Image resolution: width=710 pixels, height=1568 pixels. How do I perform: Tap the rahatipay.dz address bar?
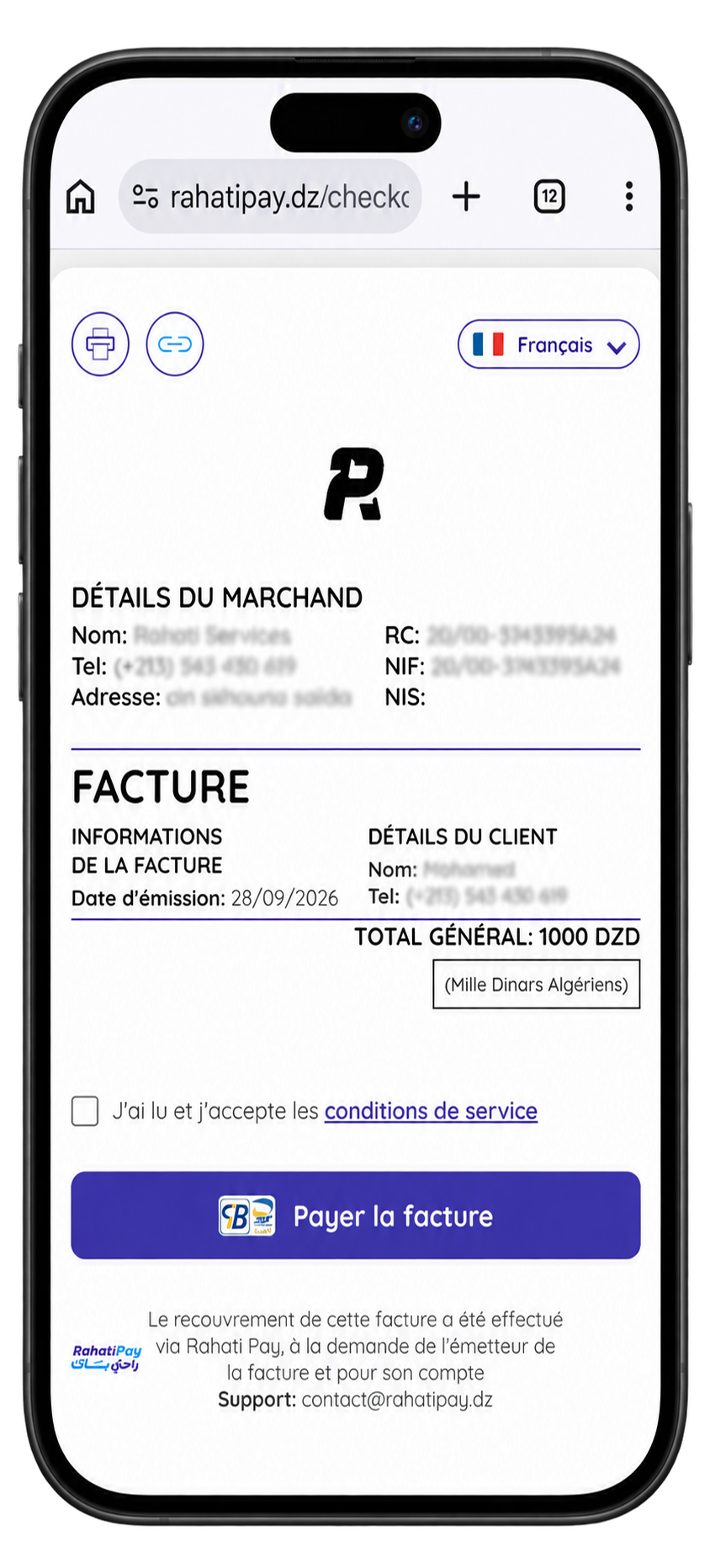[x=270, y=197]
